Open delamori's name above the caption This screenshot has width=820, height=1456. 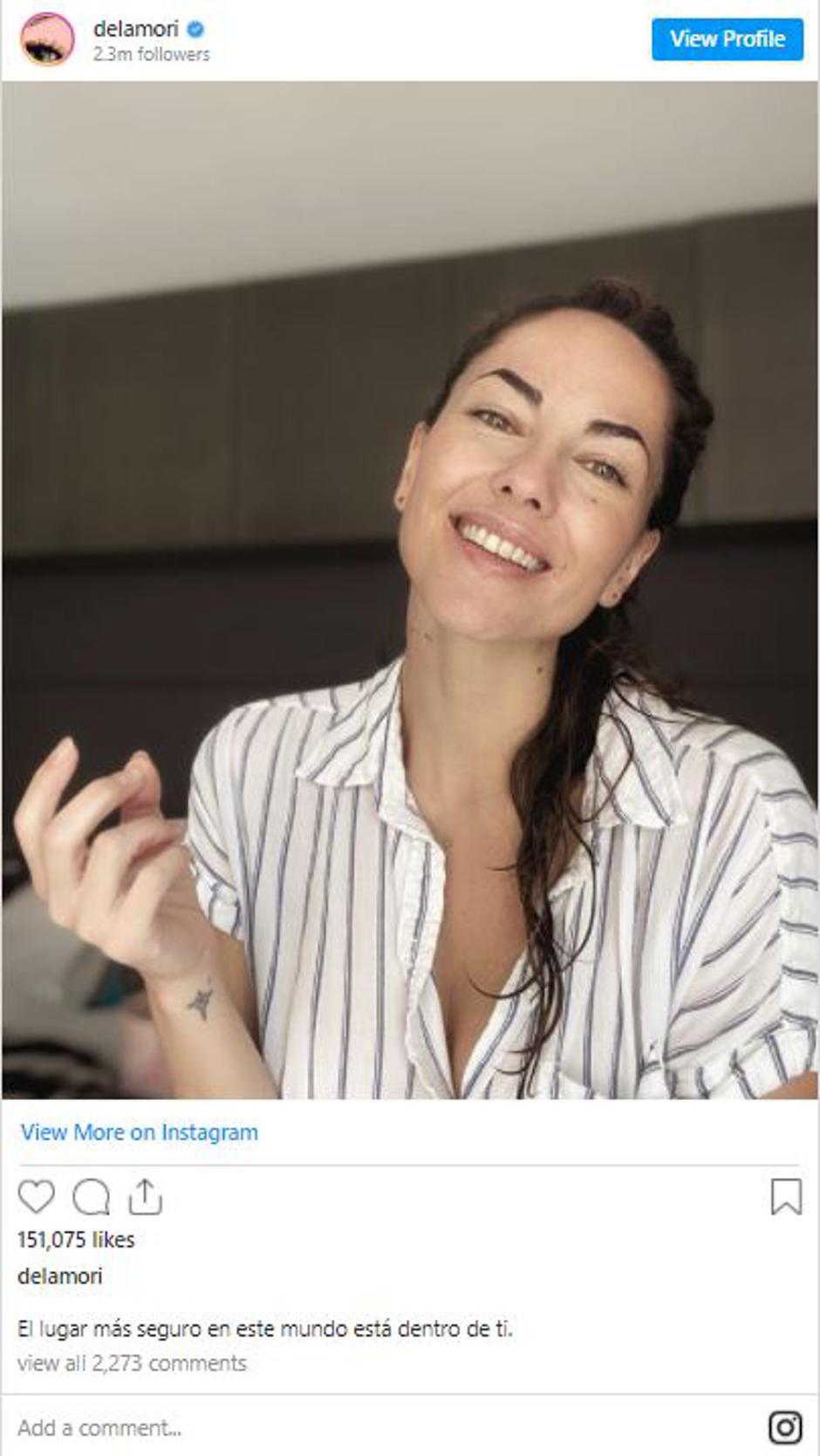click(59, 1276)
